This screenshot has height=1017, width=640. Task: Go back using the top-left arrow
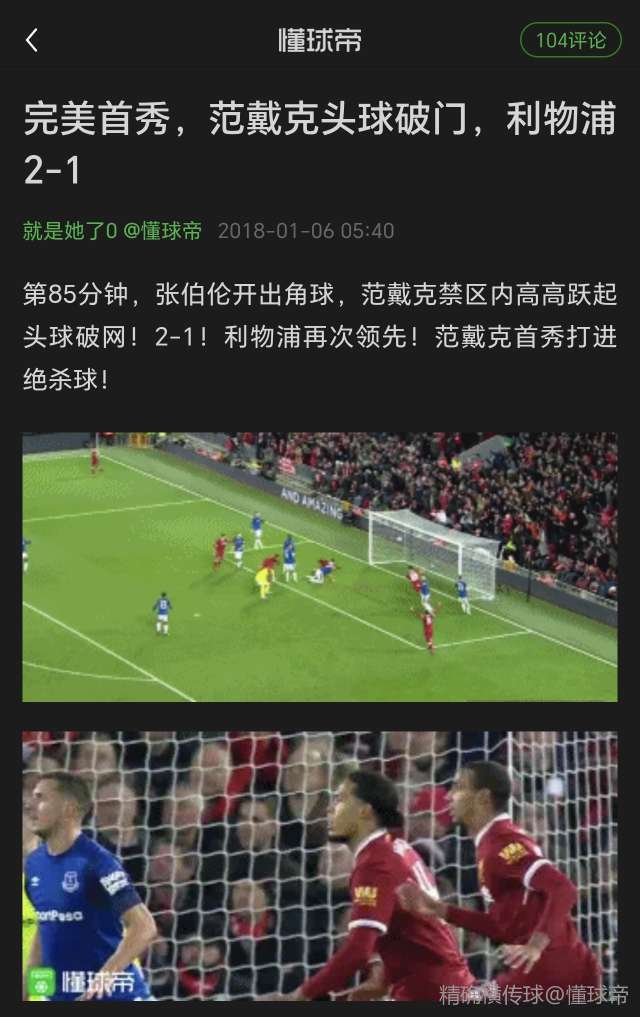point(32,40)
